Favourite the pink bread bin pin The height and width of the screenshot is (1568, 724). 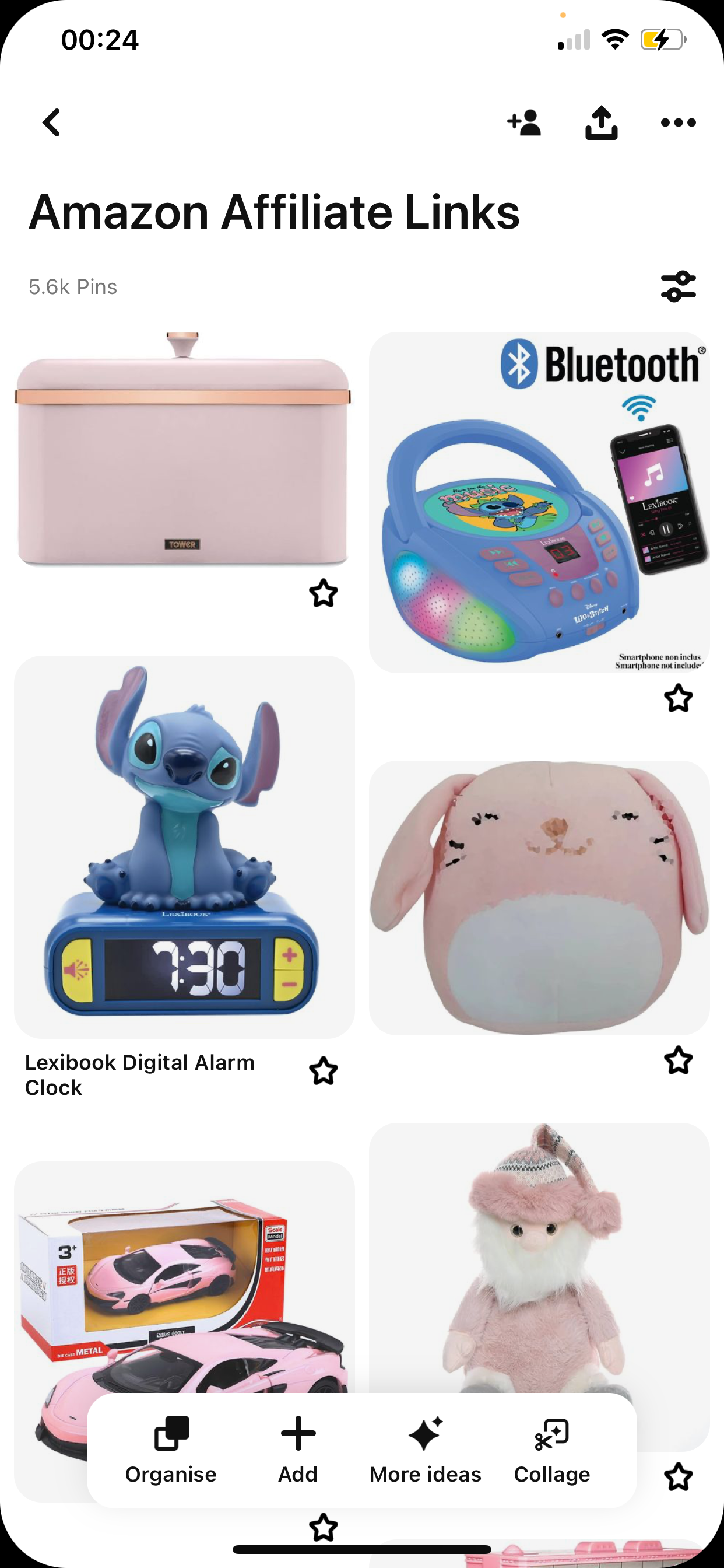tap(323, 593)
